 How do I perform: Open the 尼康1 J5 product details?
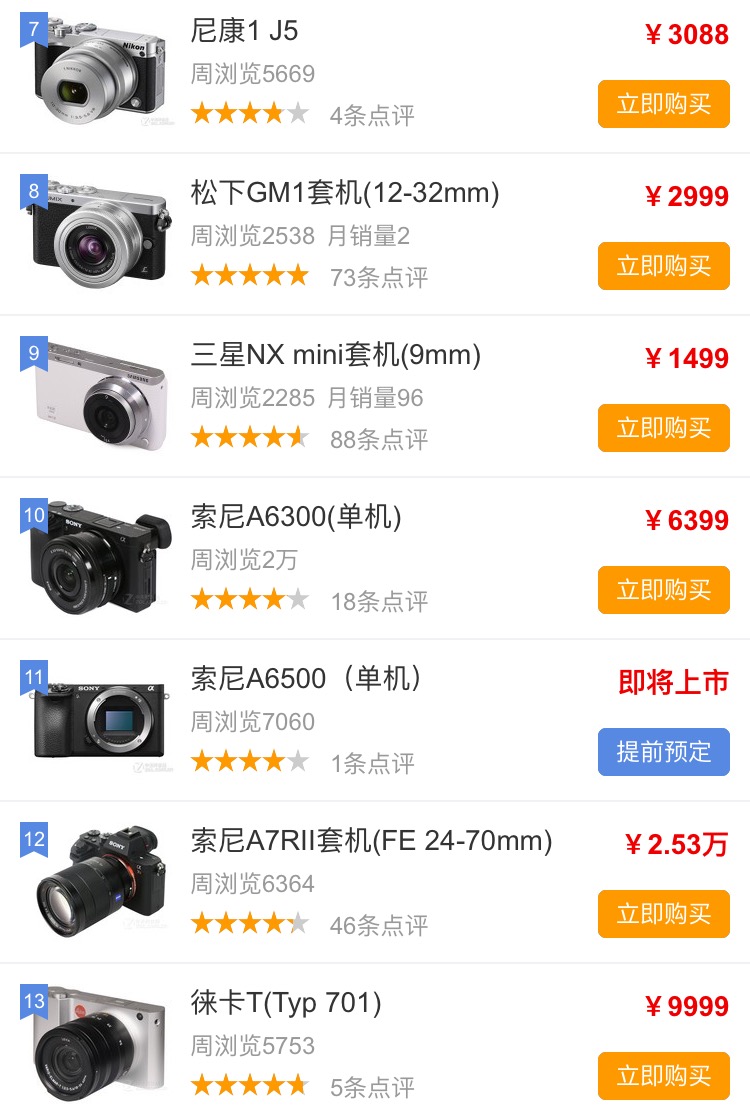pos(244,31)
